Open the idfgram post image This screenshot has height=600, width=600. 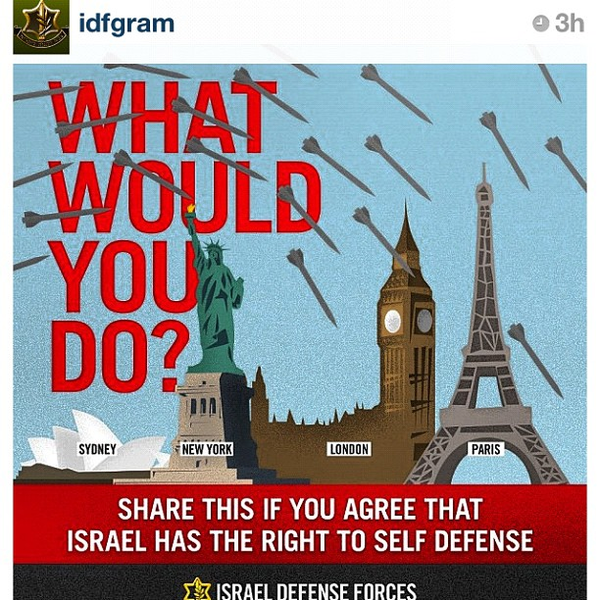300,330
